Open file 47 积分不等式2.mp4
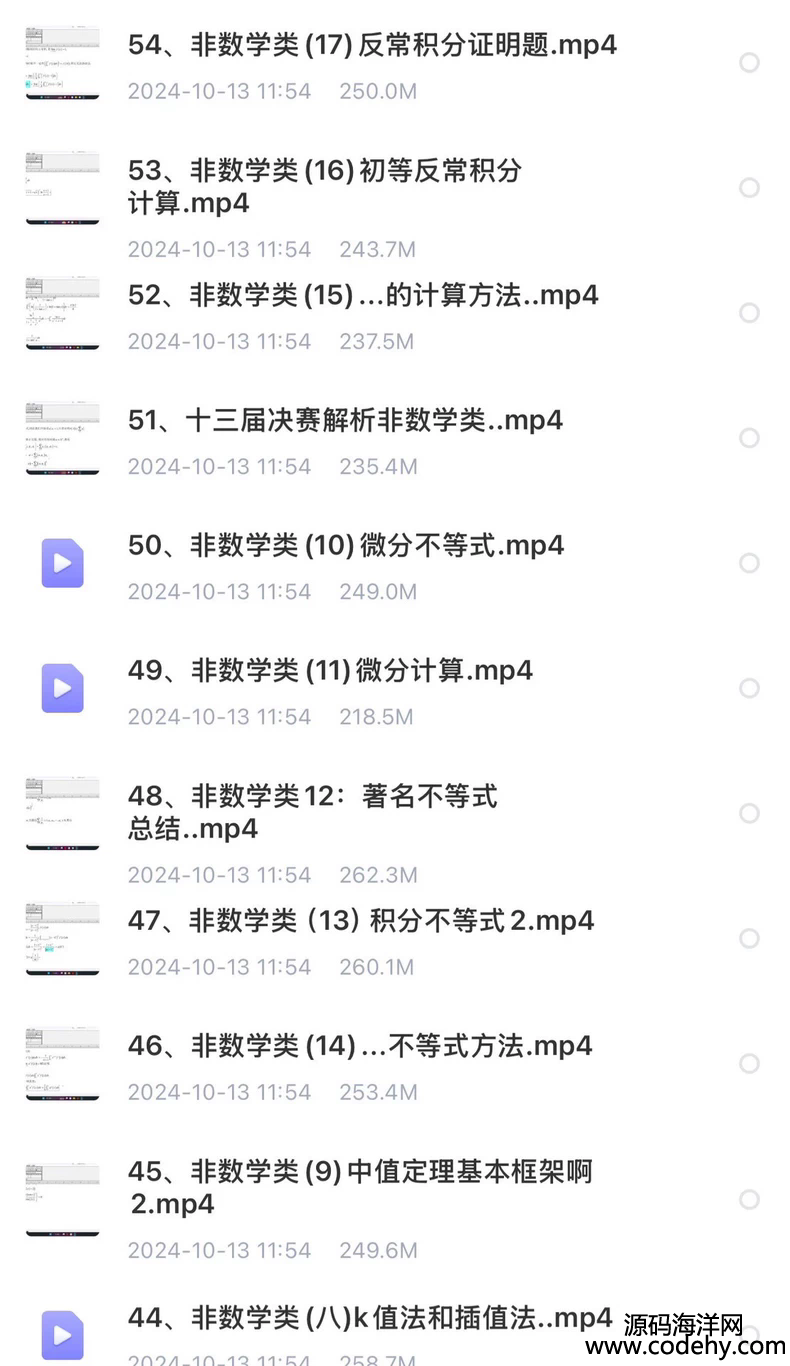 [361, 921]
